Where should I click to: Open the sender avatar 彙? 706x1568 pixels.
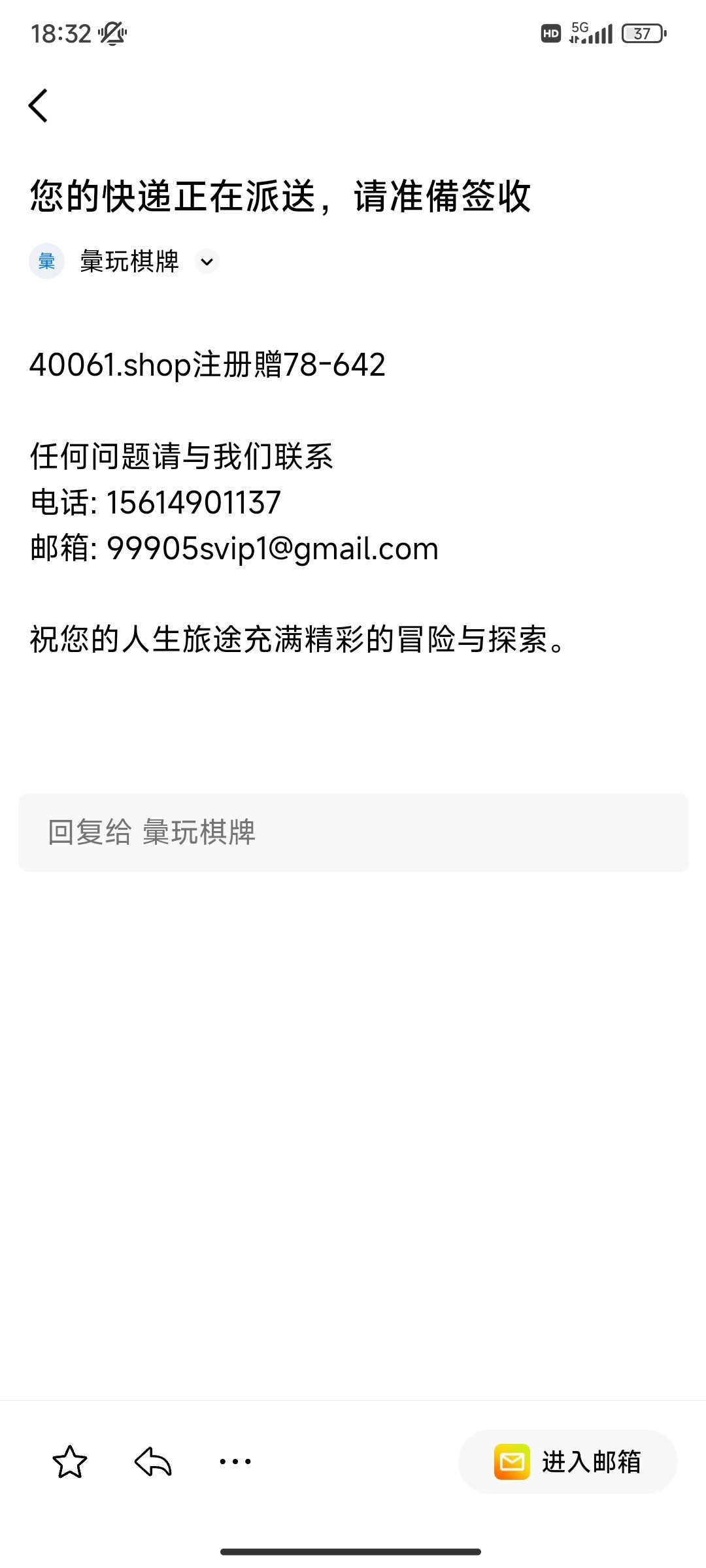tap(46, 261)
